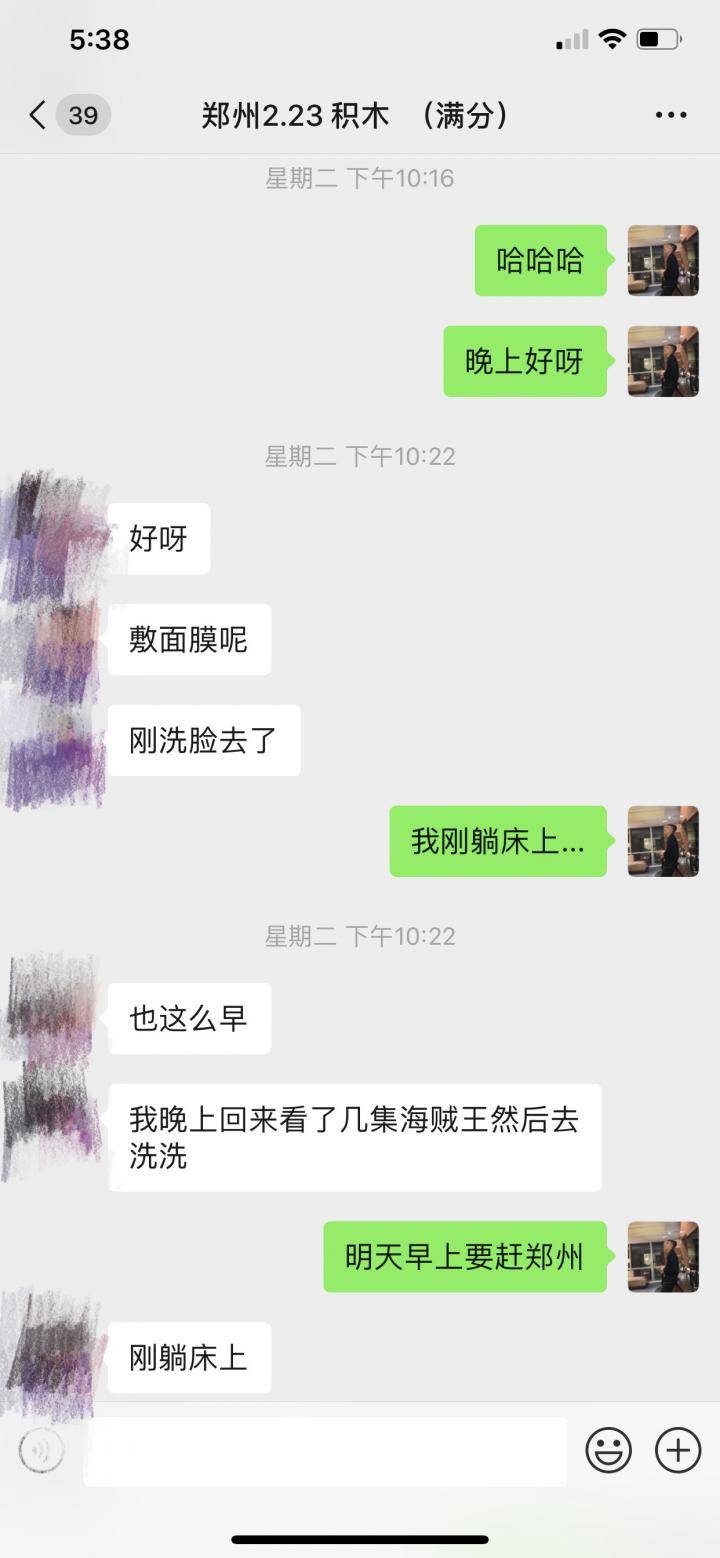Tap the timestamp 星期二 下午10:16

360,178
